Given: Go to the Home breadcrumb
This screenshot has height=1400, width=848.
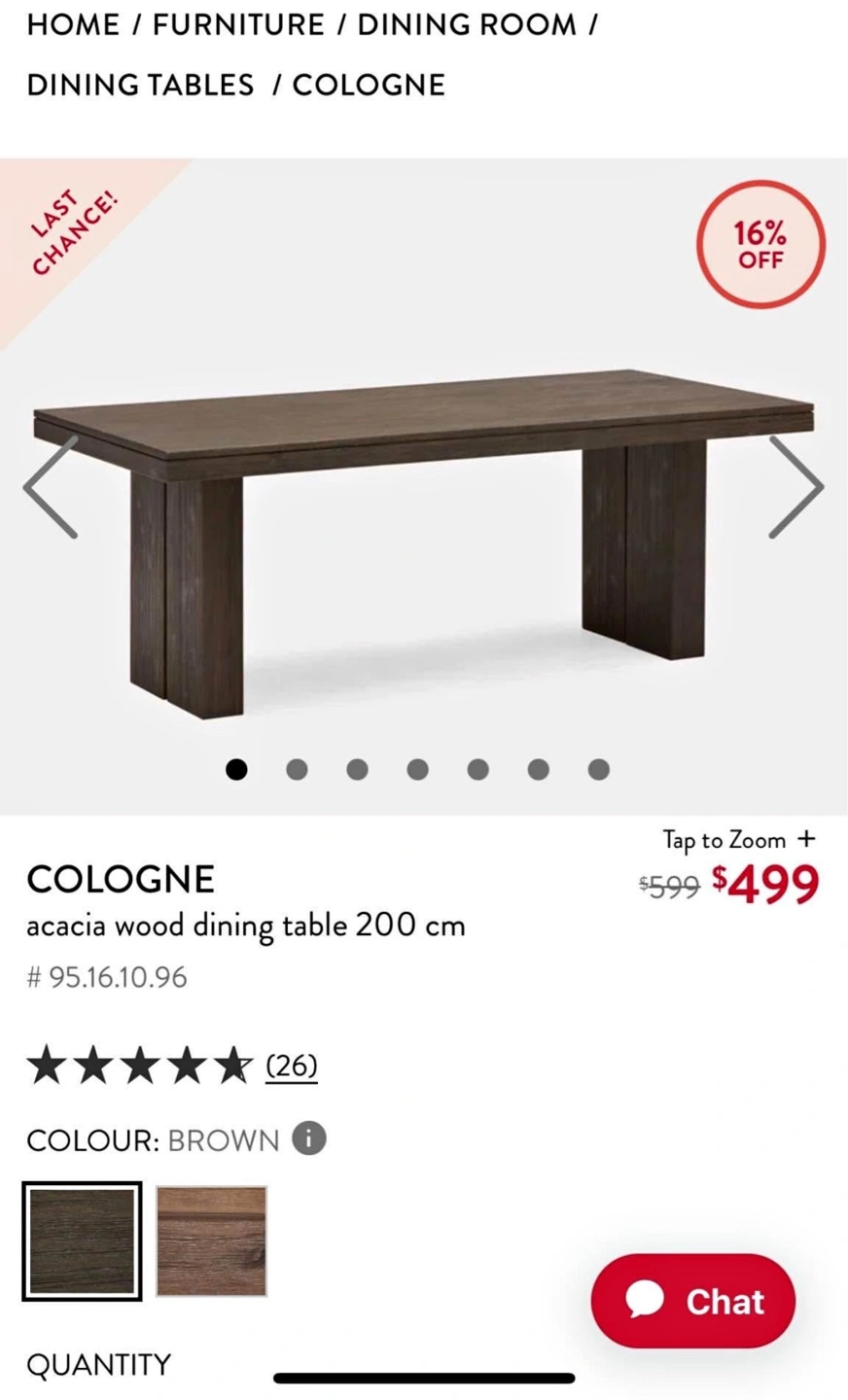Looking at the screenshot, I should click(72, 25).
